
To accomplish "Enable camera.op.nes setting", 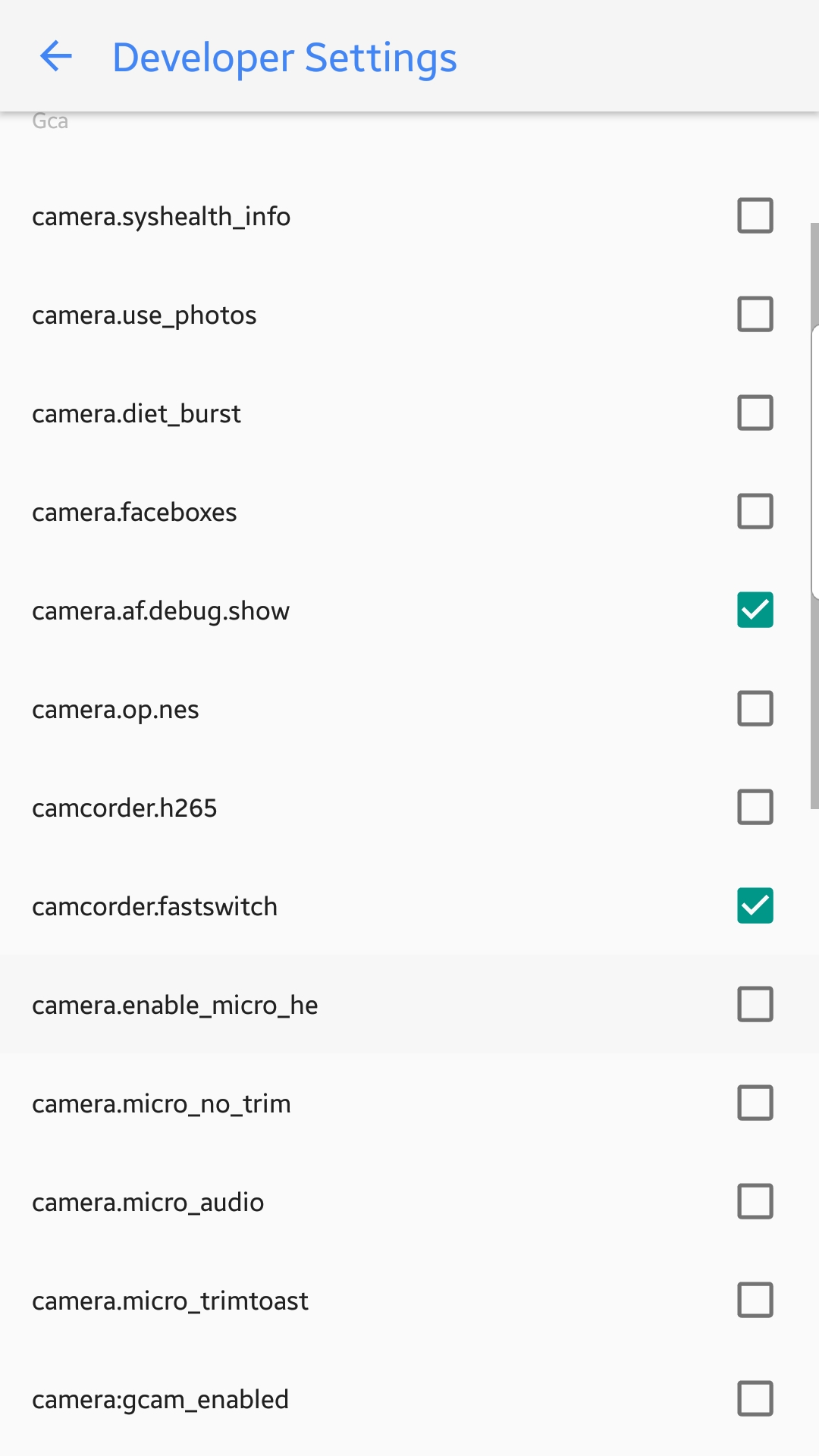I will tap(755, 708).
